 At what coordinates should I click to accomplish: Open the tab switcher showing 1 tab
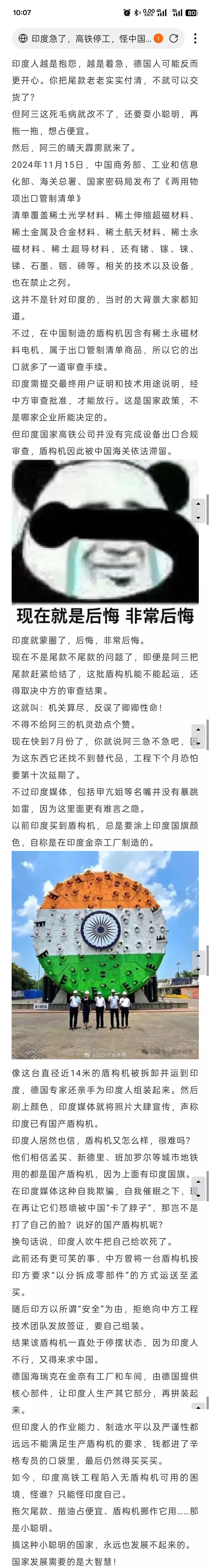(158, 38)
